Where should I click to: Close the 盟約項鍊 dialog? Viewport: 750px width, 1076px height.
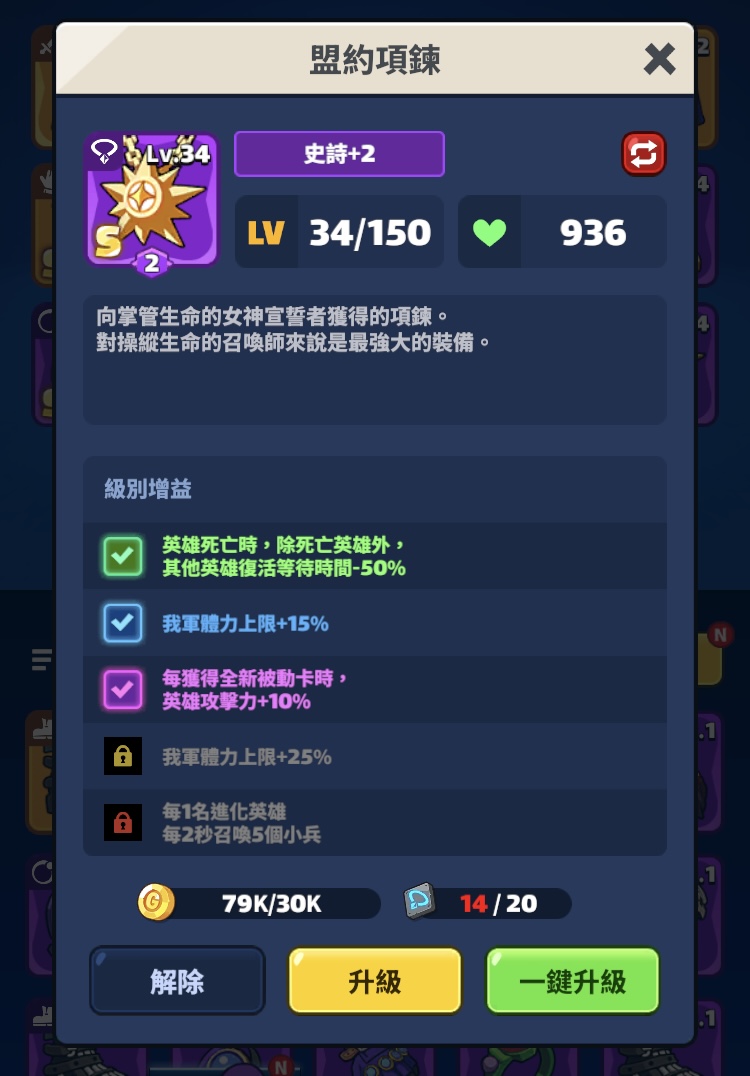click(x=659, y=59)
